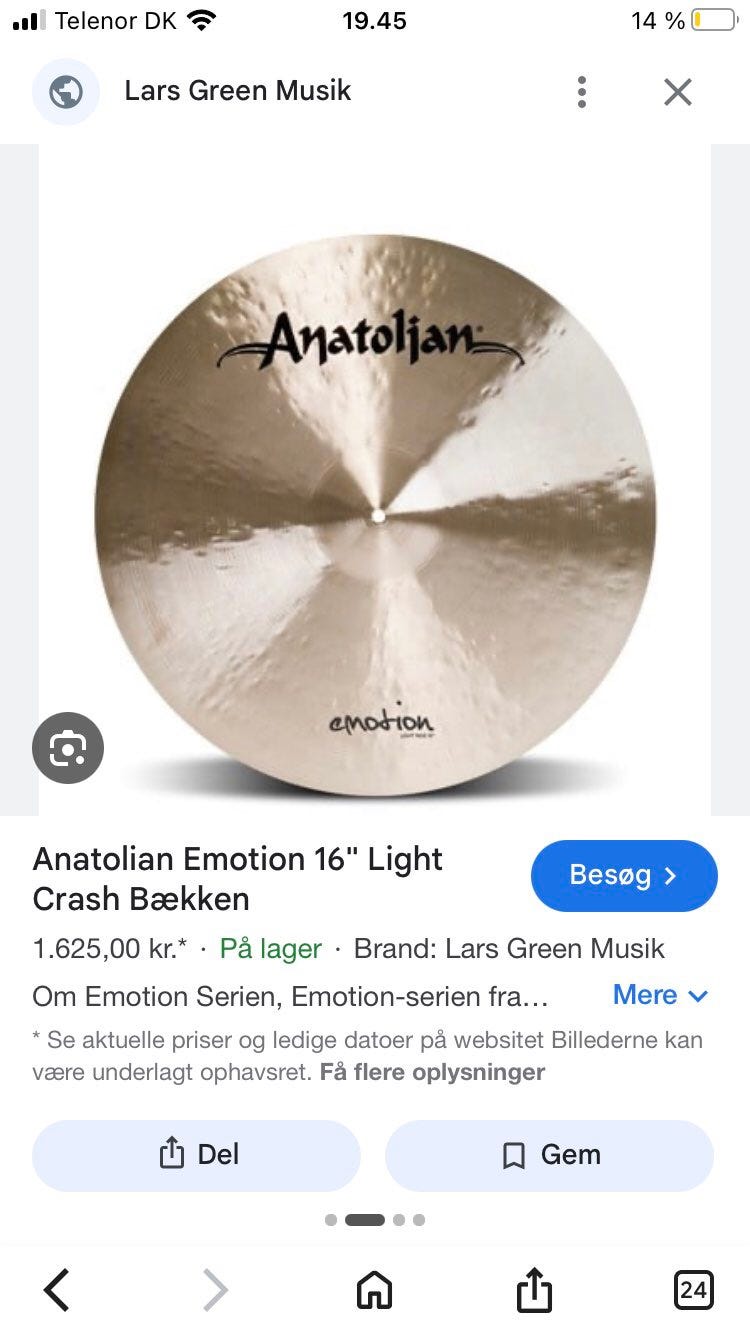Save the cymbal with Gem button
Image resolution: width=750 pixels, height=1334 pixels.
tap(549, 1155)
